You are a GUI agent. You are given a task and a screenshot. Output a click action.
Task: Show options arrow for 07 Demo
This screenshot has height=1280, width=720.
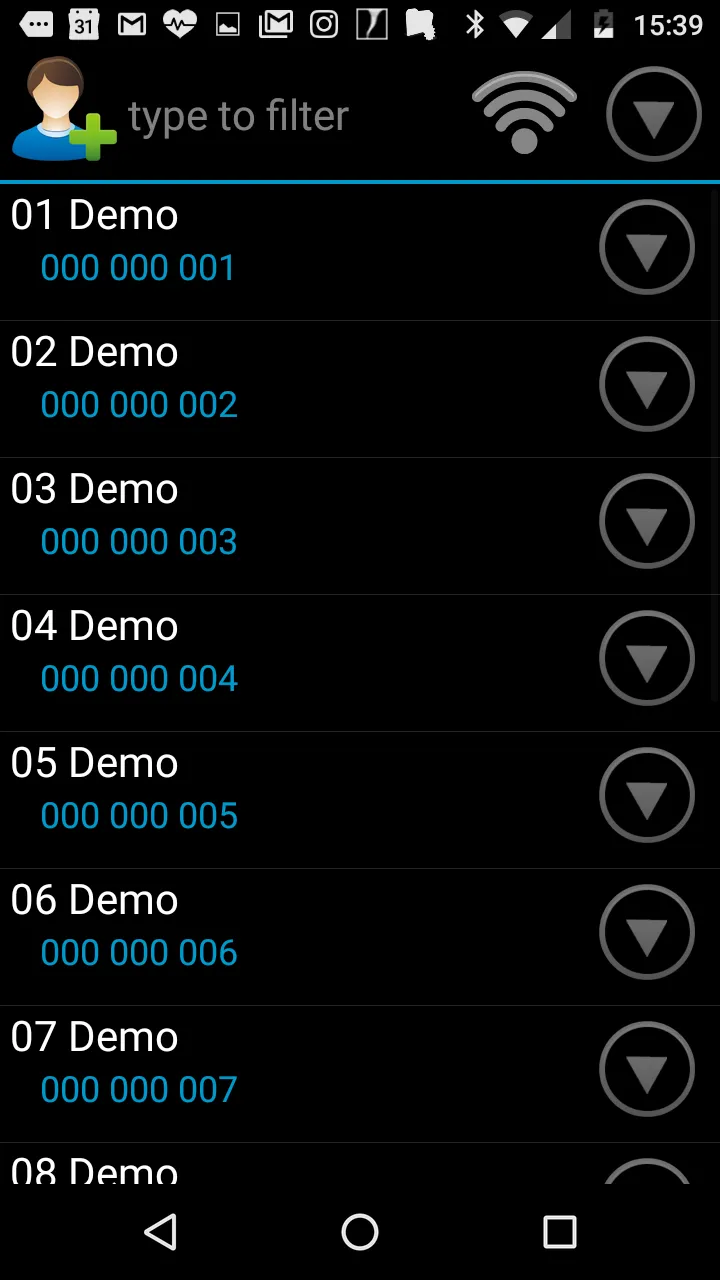click(x=647, y=1069)
